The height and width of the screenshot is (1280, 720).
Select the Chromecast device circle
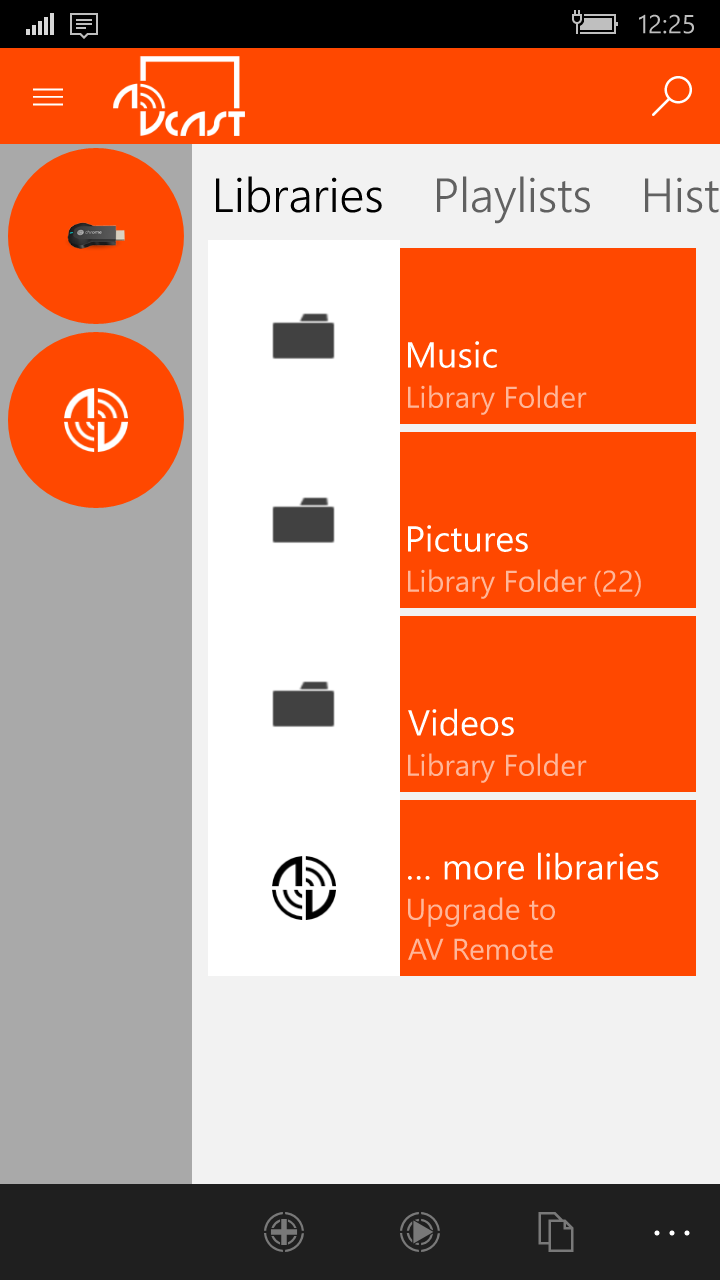[x=96, y=236]
